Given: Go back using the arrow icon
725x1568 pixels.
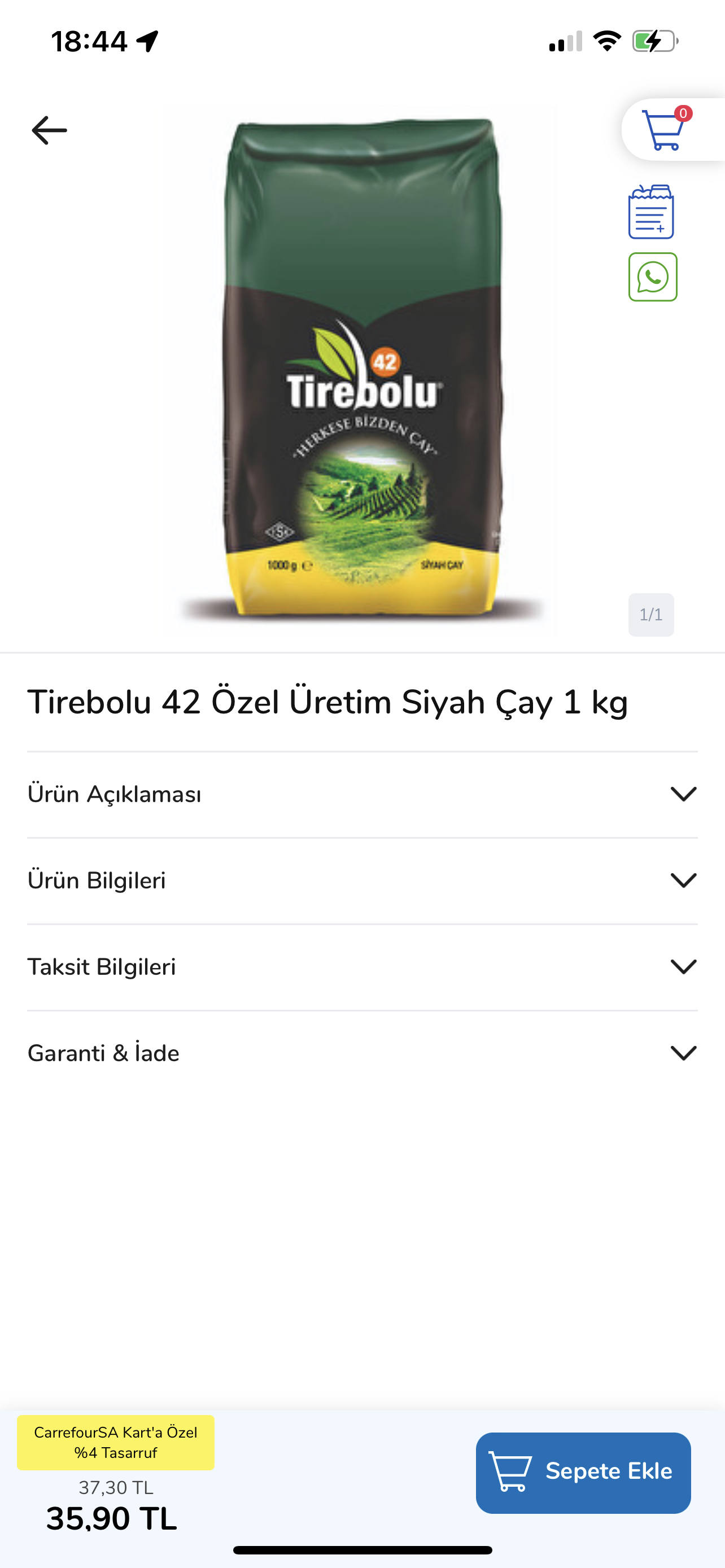Looking at the screenshot, I should [x=49, y=130].
